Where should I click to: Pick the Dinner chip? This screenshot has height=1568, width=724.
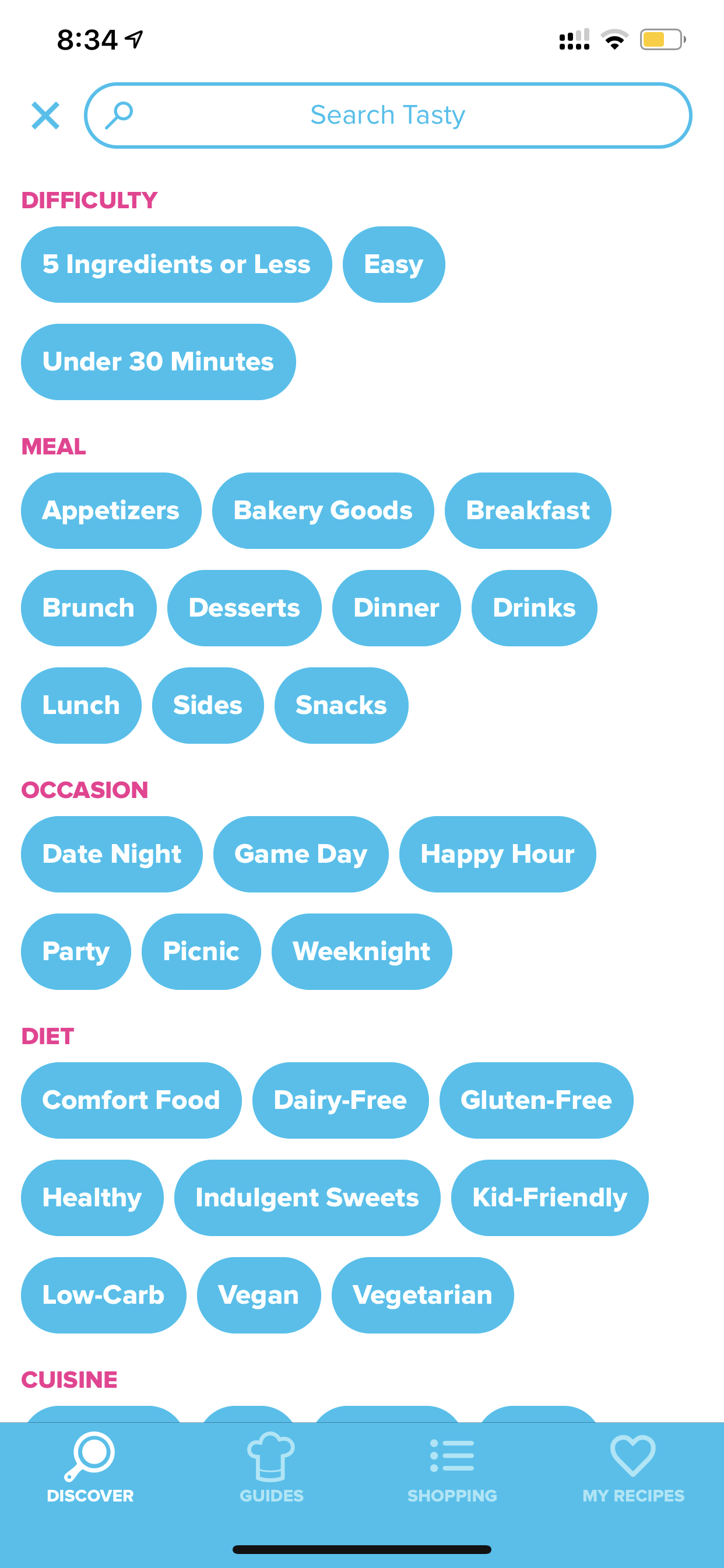396,608
